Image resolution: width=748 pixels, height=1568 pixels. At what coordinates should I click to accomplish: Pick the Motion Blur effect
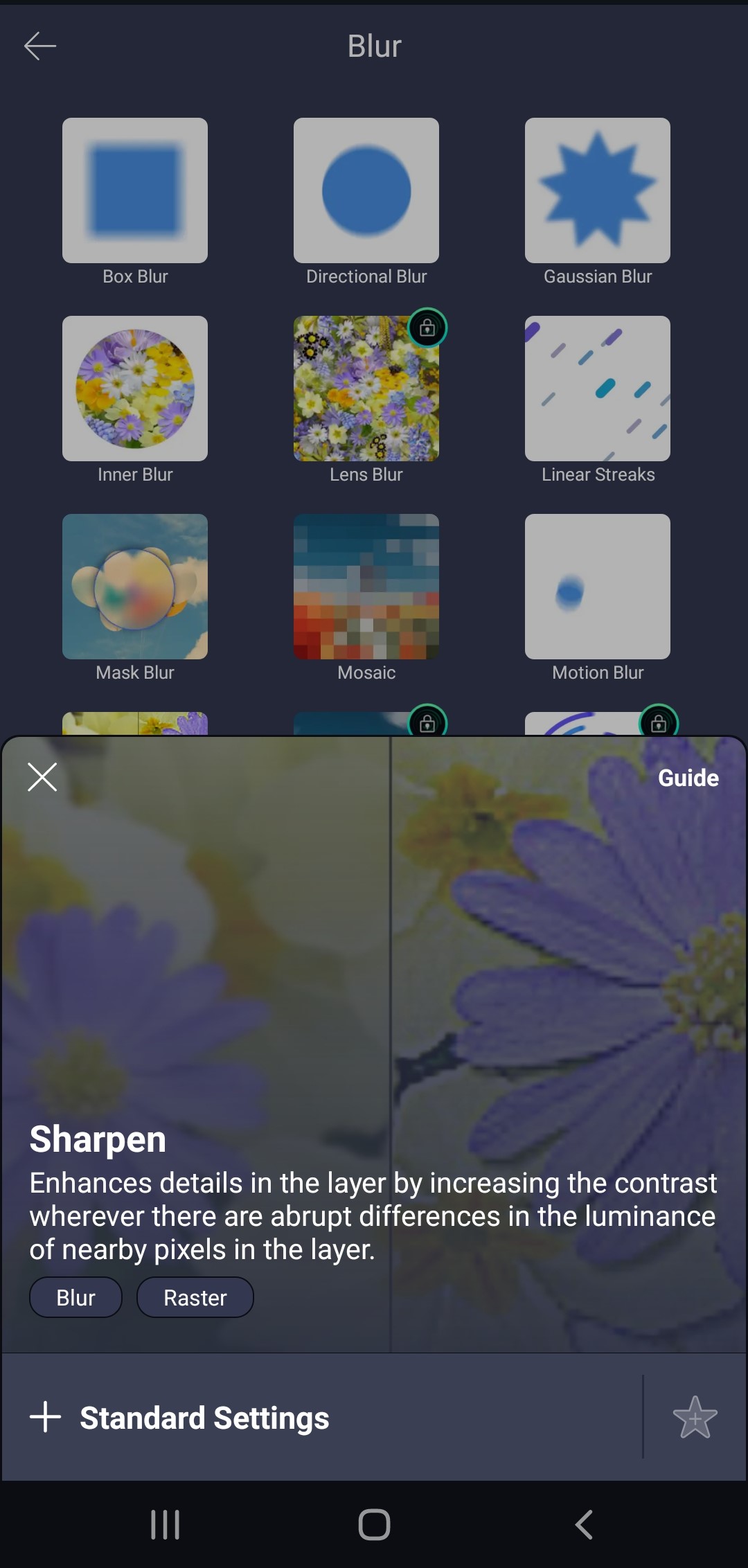pyautogui.click(x=598, y=587)
